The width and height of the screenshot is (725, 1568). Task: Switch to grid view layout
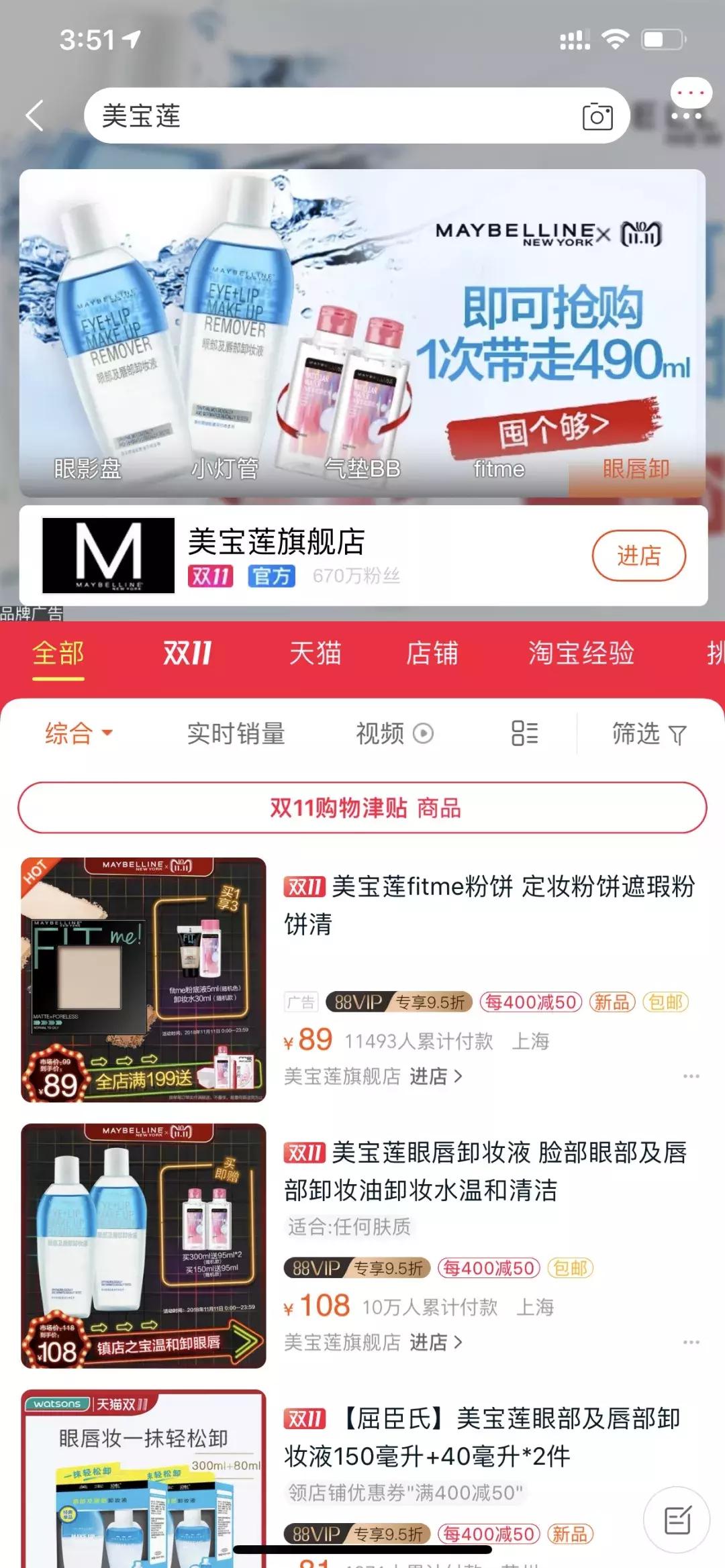[525, 734]
